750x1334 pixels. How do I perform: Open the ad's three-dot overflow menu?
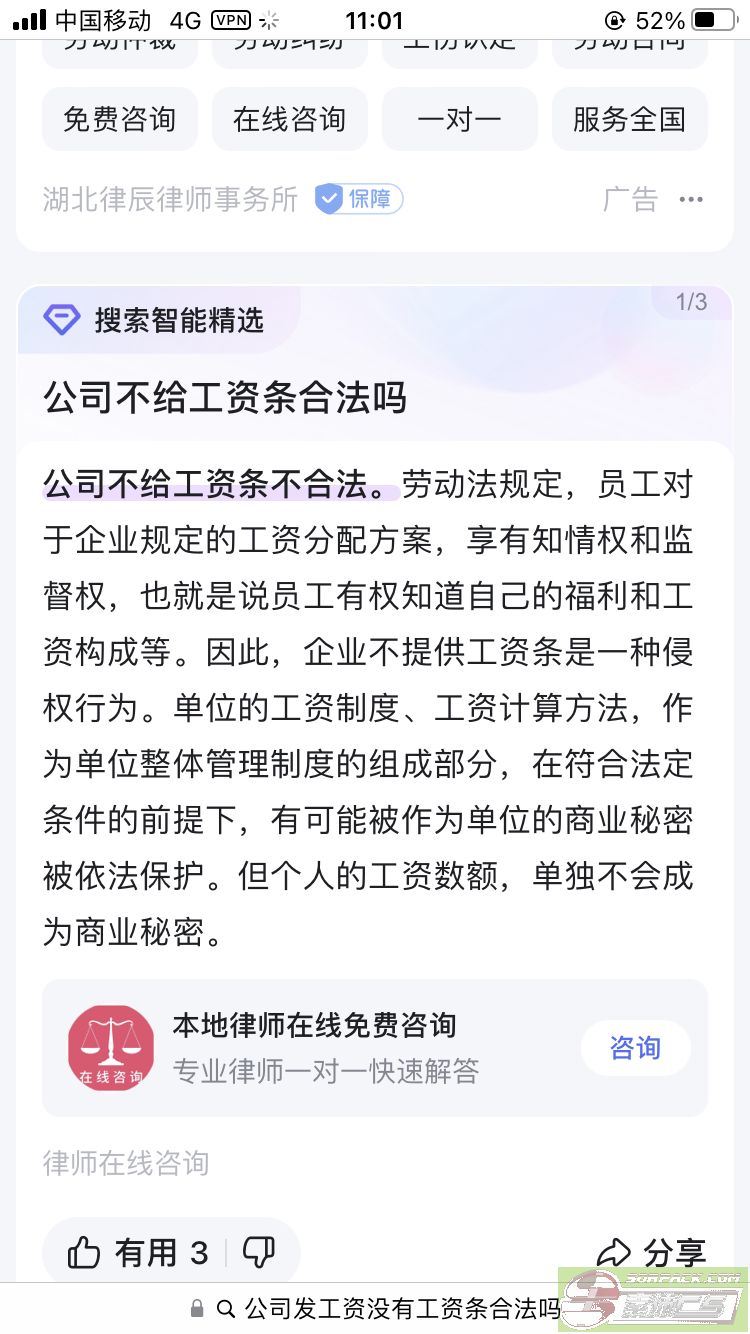pos(691,200)
